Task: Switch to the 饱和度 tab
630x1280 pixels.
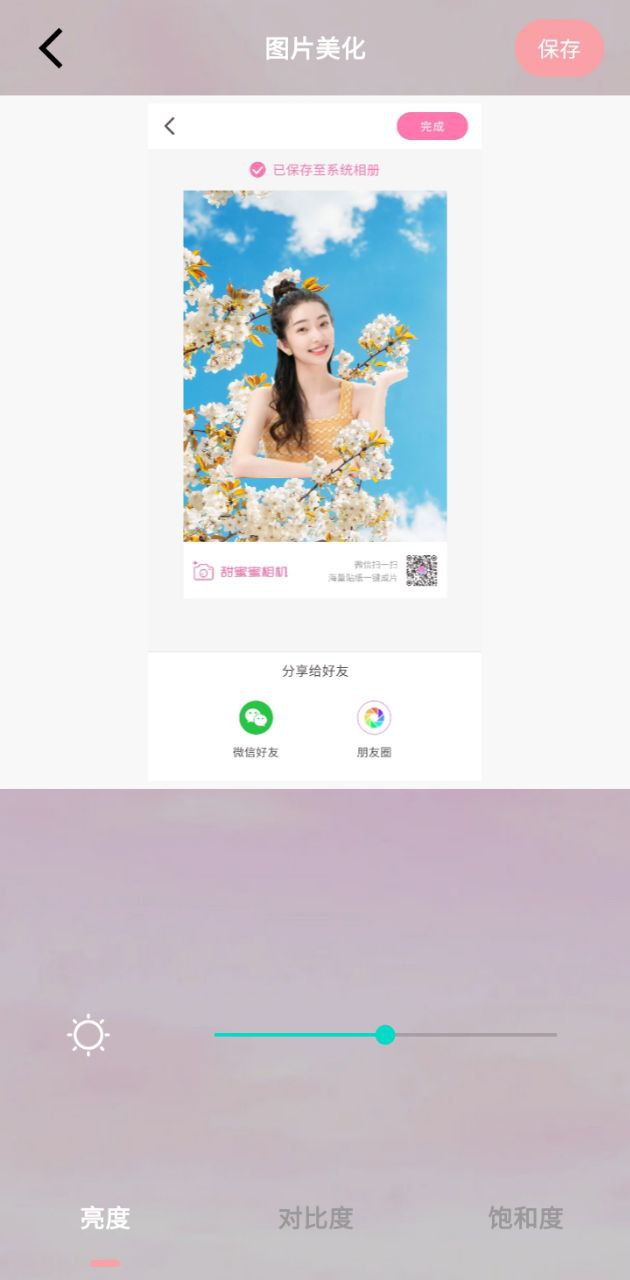Action: coord(525,1218)
